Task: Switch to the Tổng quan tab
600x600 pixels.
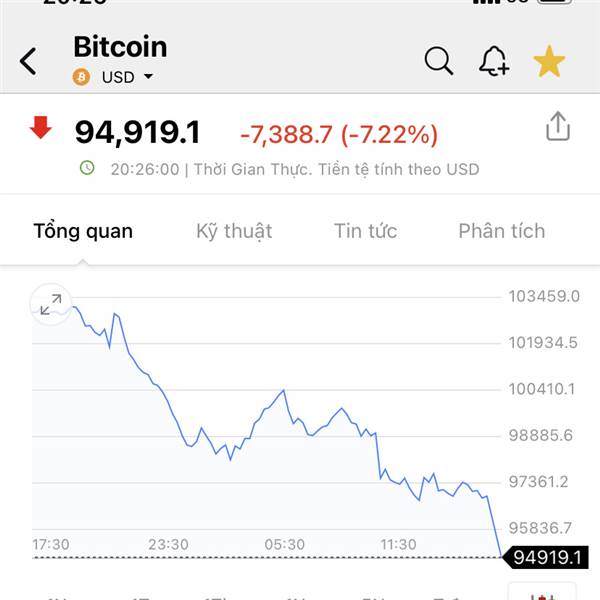Action: click(x=83, y=231)
